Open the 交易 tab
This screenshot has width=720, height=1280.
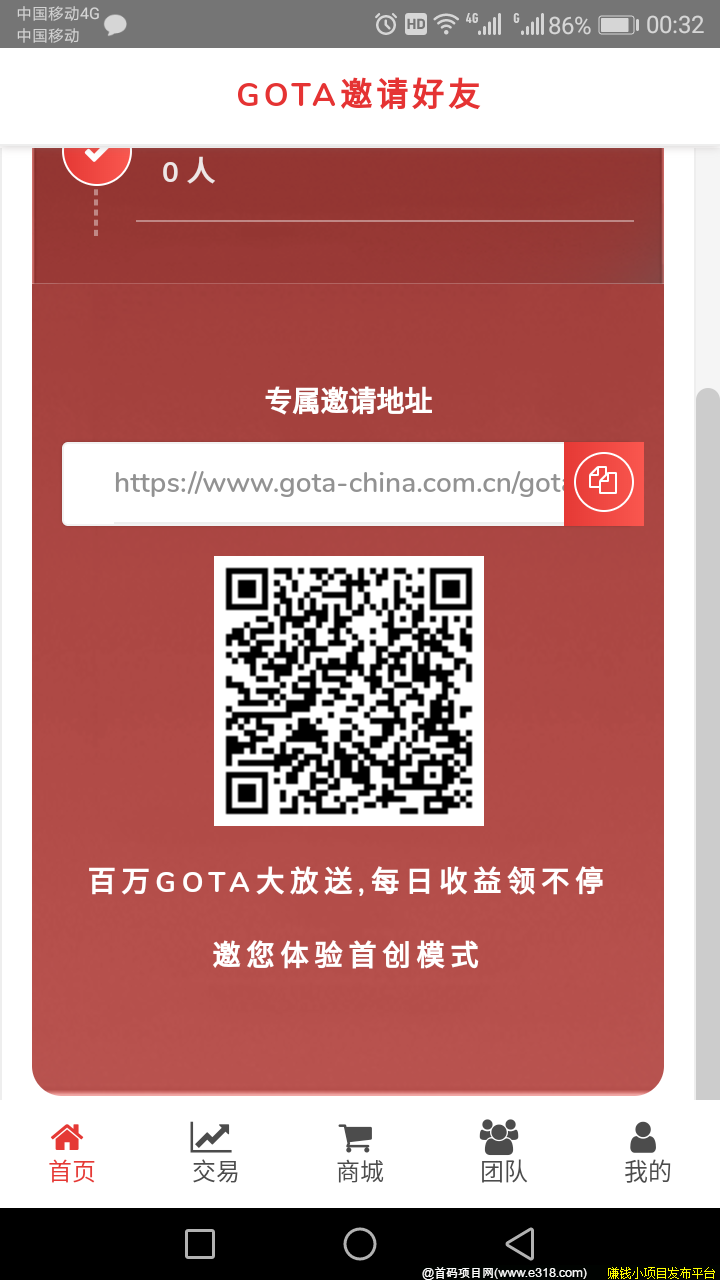coord(215,1153)
